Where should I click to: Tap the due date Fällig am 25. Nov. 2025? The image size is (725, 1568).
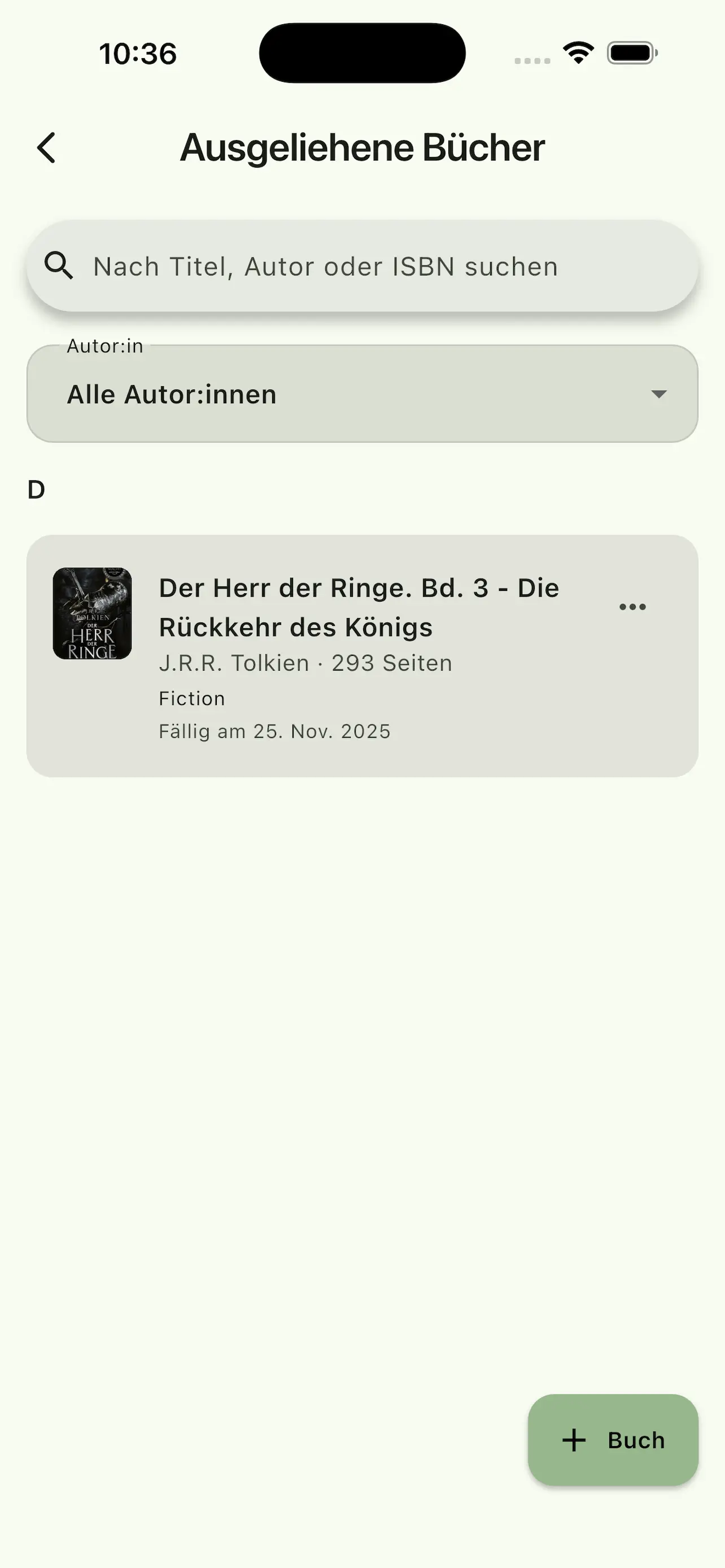[x=275, y=730]
